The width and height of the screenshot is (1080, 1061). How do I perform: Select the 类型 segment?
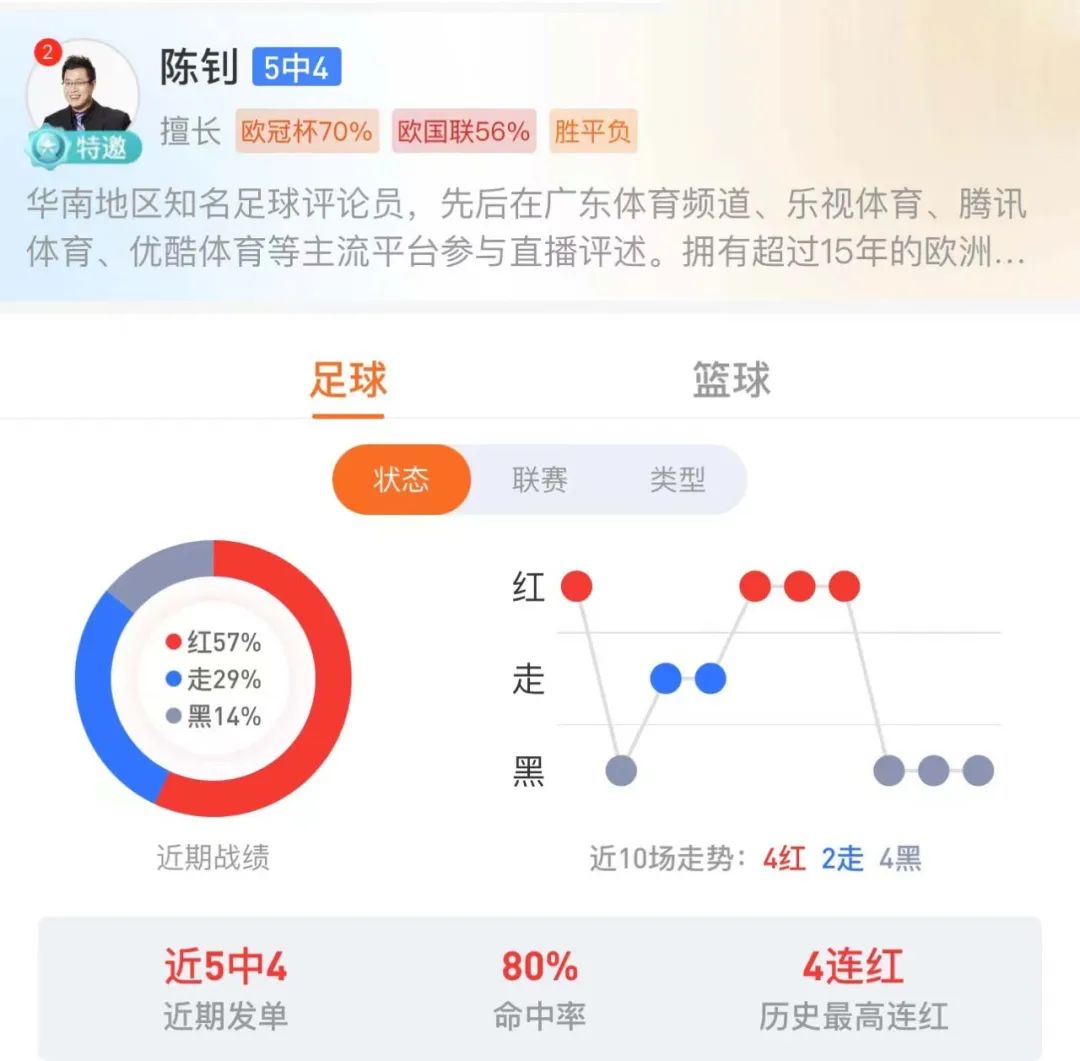677,480
